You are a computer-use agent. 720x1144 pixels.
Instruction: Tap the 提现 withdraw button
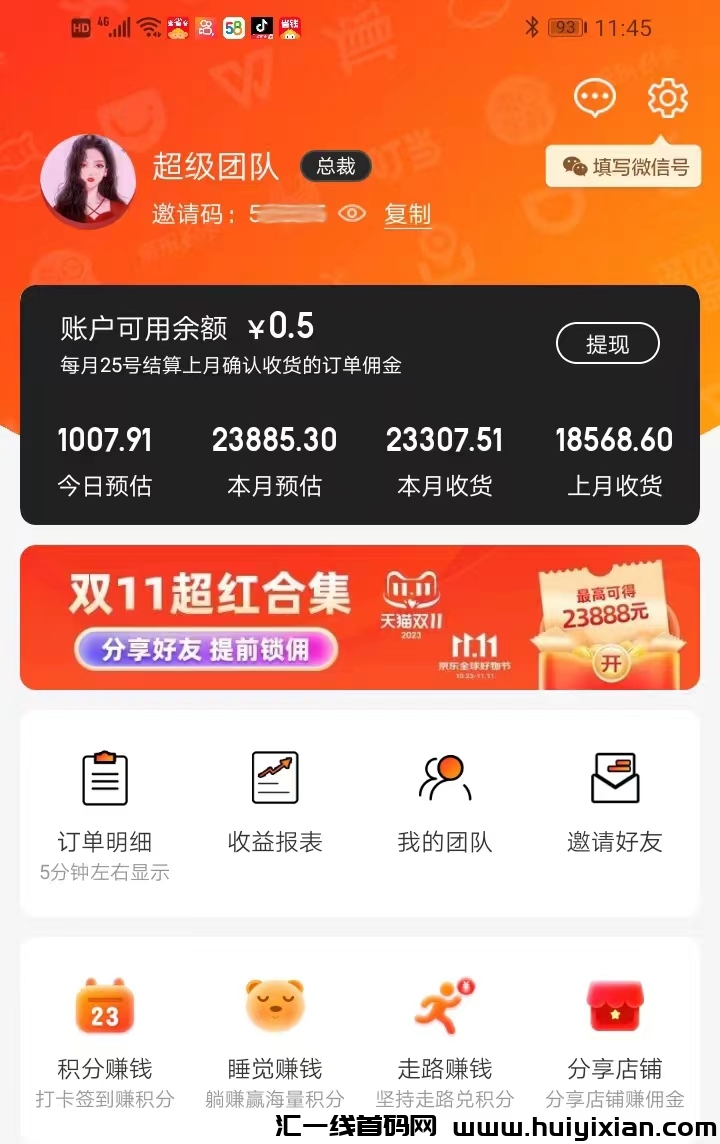607,344
